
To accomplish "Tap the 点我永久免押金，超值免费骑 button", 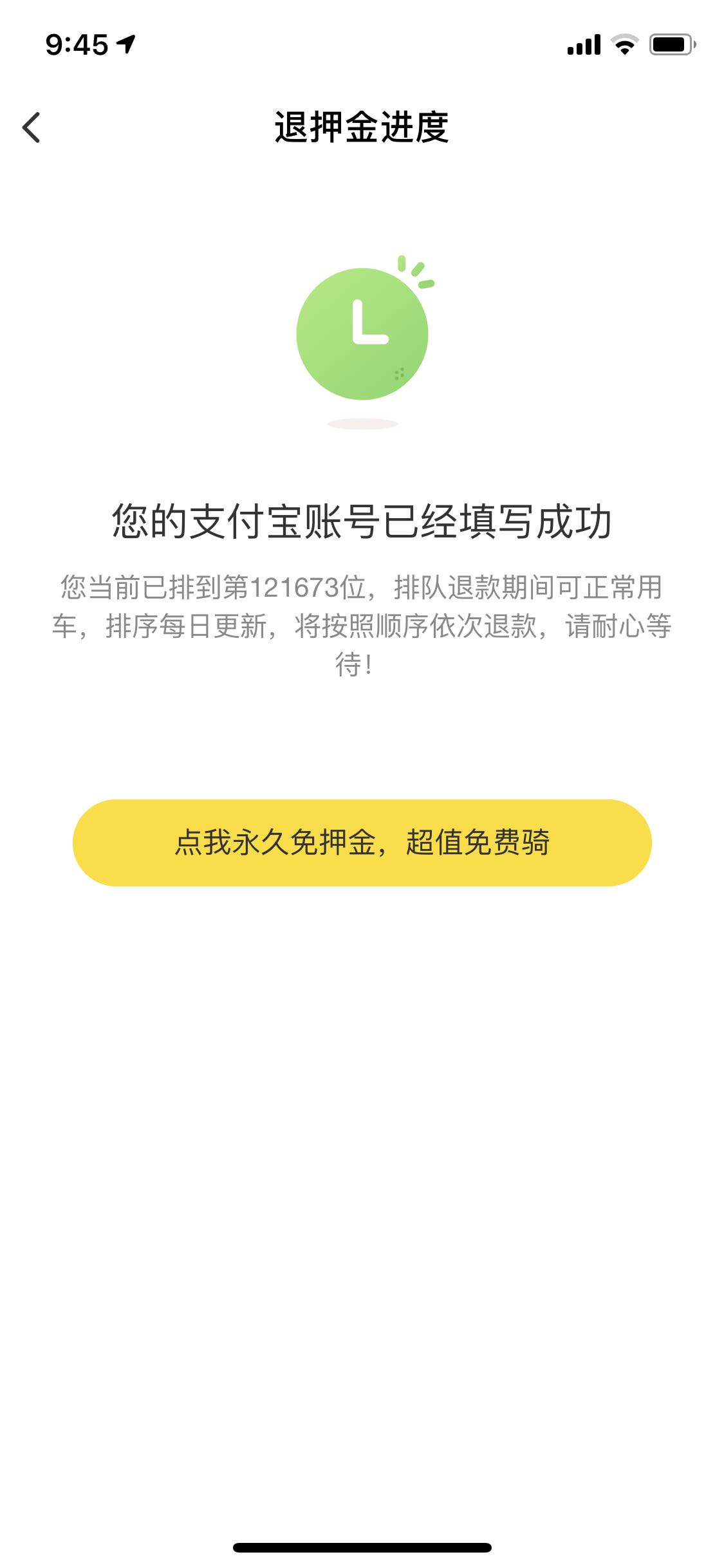I will [x=362, y=843].
